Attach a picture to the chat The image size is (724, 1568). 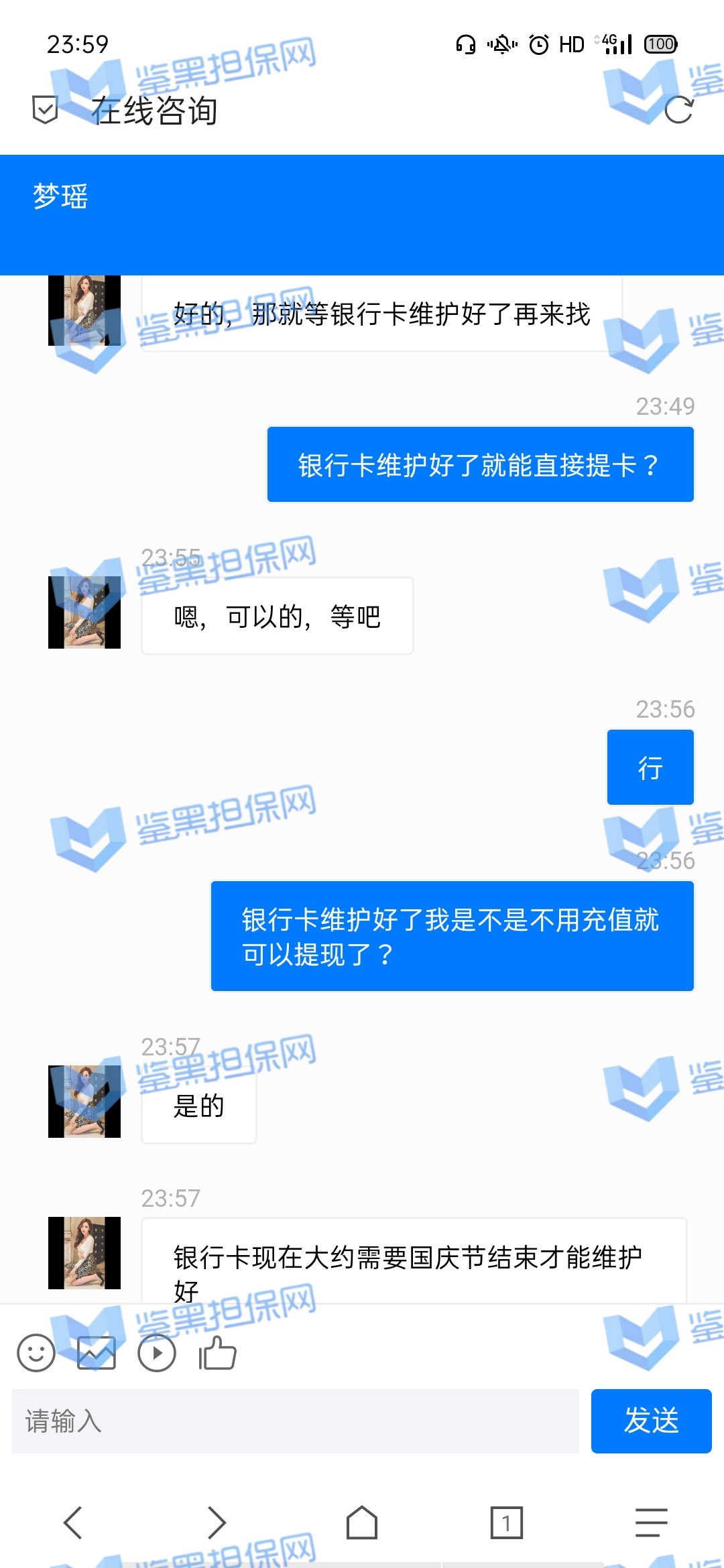point(97,1353)
